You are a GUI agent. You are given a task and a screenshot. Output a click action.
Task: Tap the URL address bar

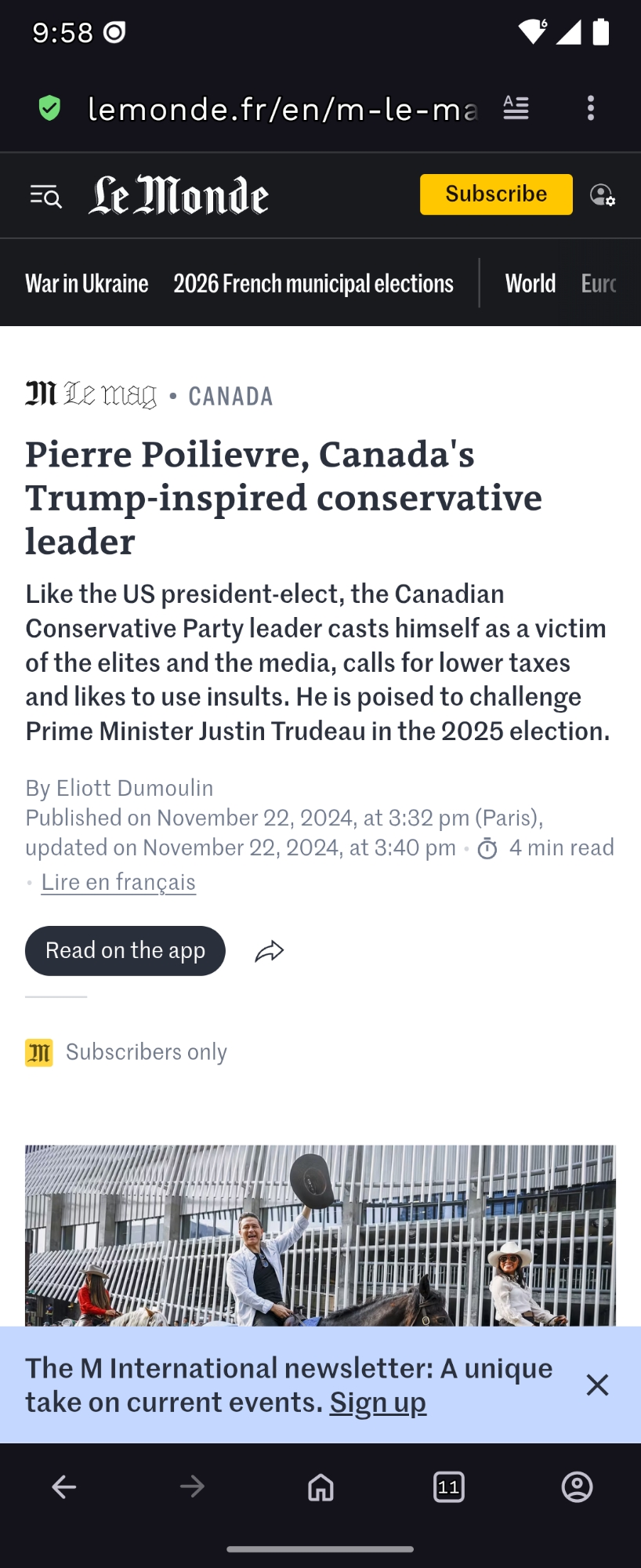click(x=282, y=109)
